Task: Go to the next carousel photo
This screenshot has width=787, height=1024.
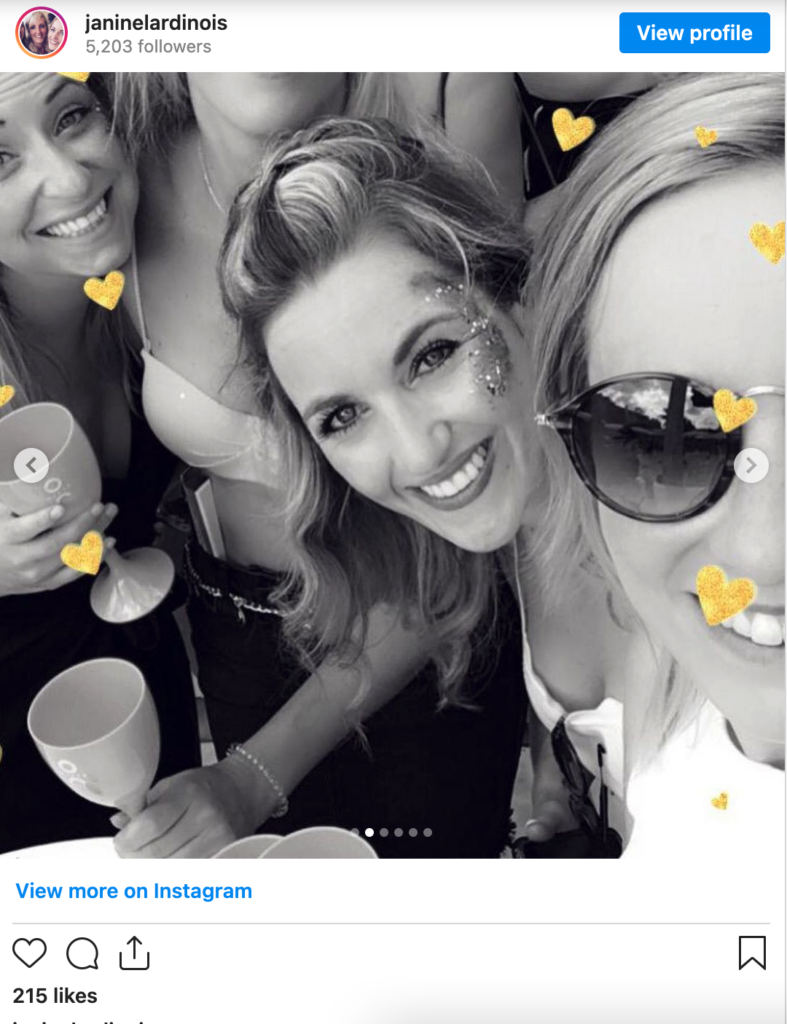Action: (x=752, y=465)
